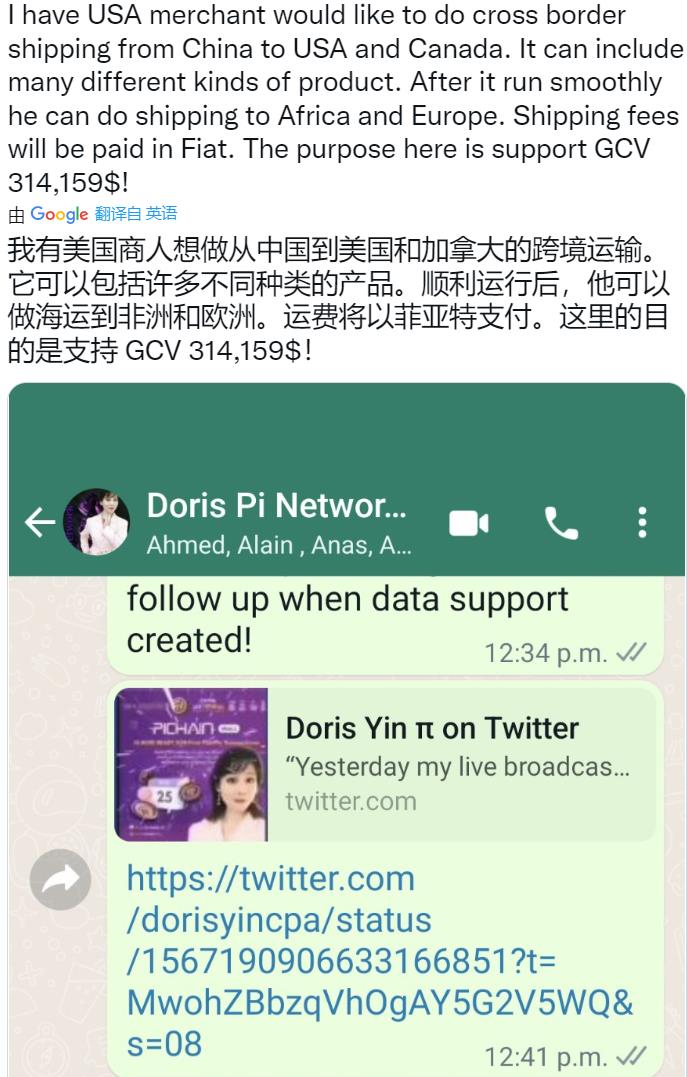Tap the Google translated-from-English link
Image resolution: width=687 pixels, height=1077 pixels.
point(135,213)
